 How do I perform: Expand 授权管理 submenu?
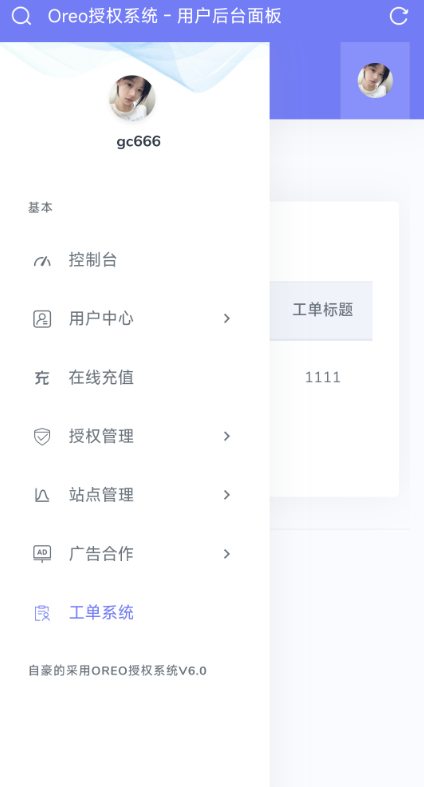(134, 436)
